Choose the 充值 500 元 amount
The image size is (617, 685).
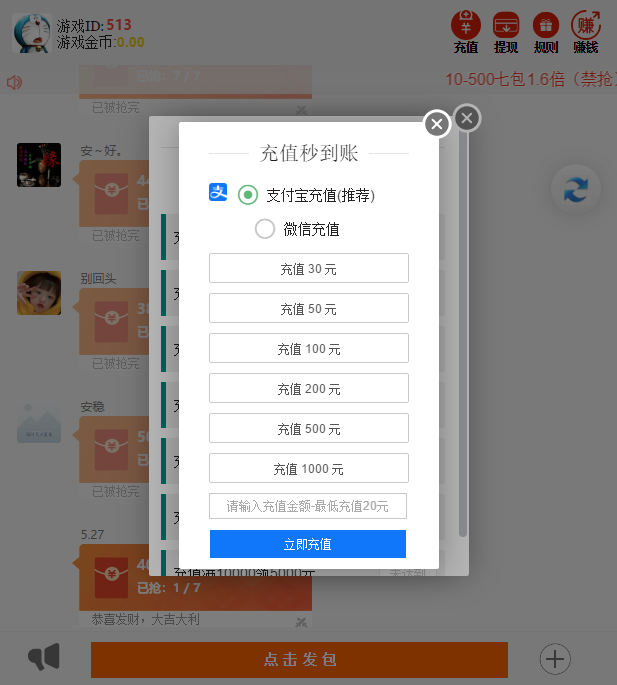point(308,428)
